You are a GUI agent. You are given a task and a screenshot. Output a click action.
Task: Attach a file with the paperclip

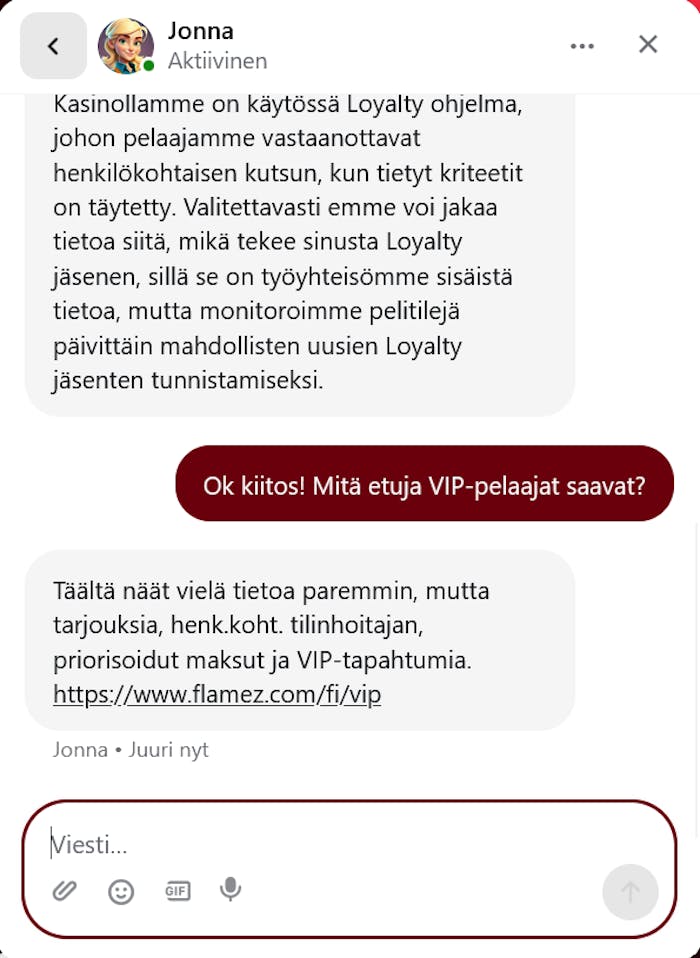coord(65,890)
